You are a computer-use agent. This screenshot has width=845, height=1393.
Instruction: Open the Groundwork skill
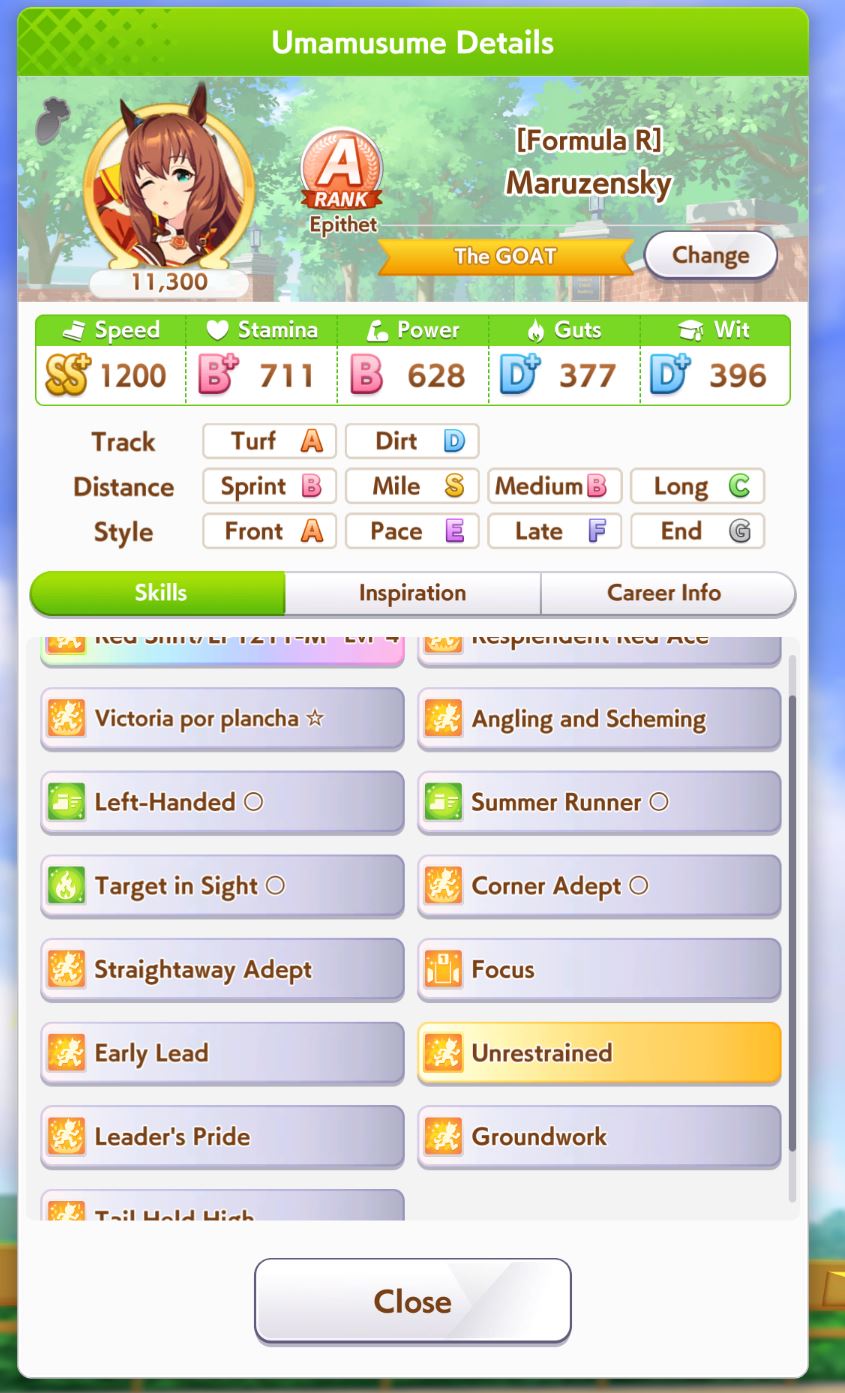click(599, 1136)
